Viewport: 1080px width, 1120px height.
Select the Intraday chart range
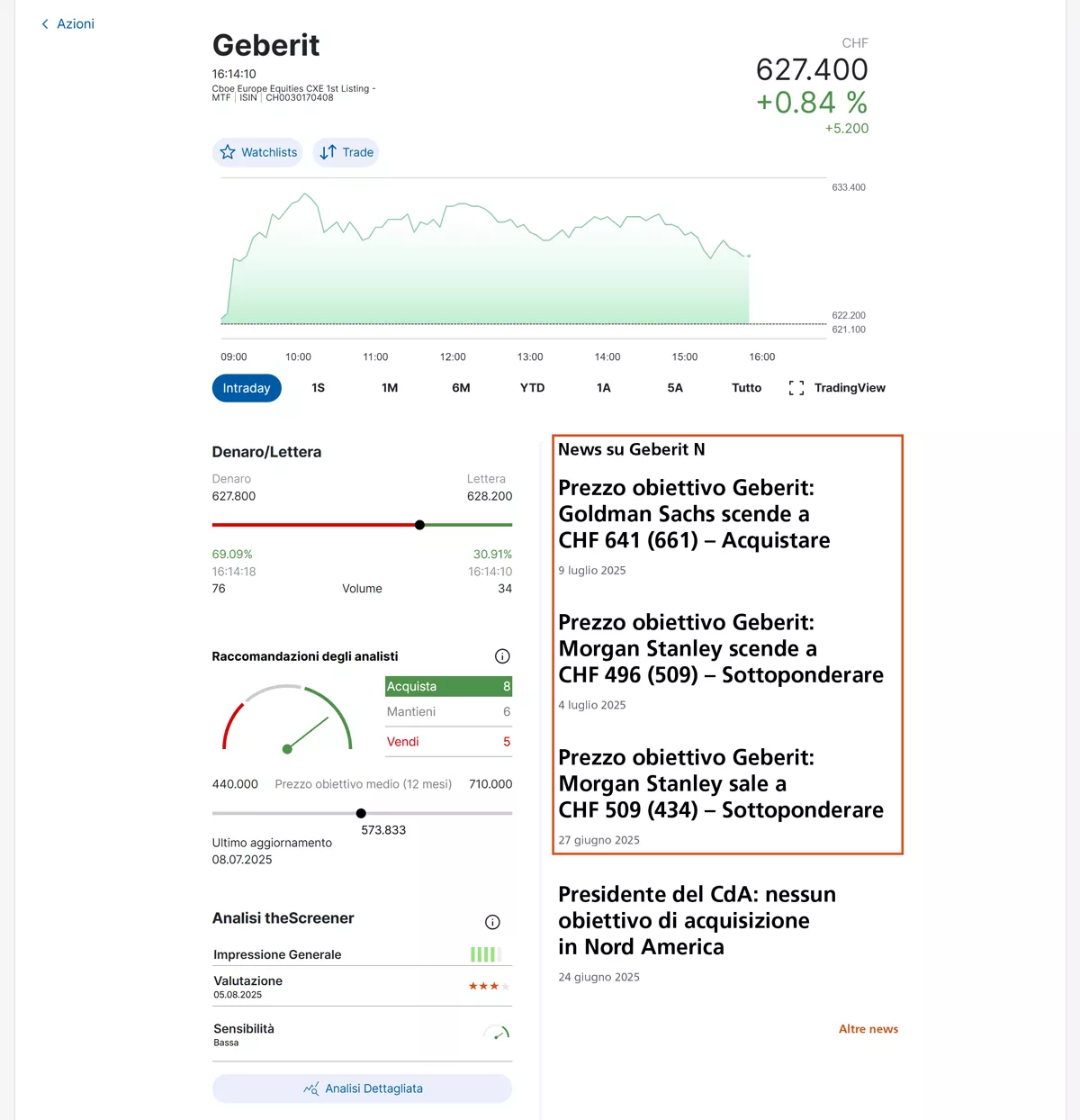click(x=247, y=388)
